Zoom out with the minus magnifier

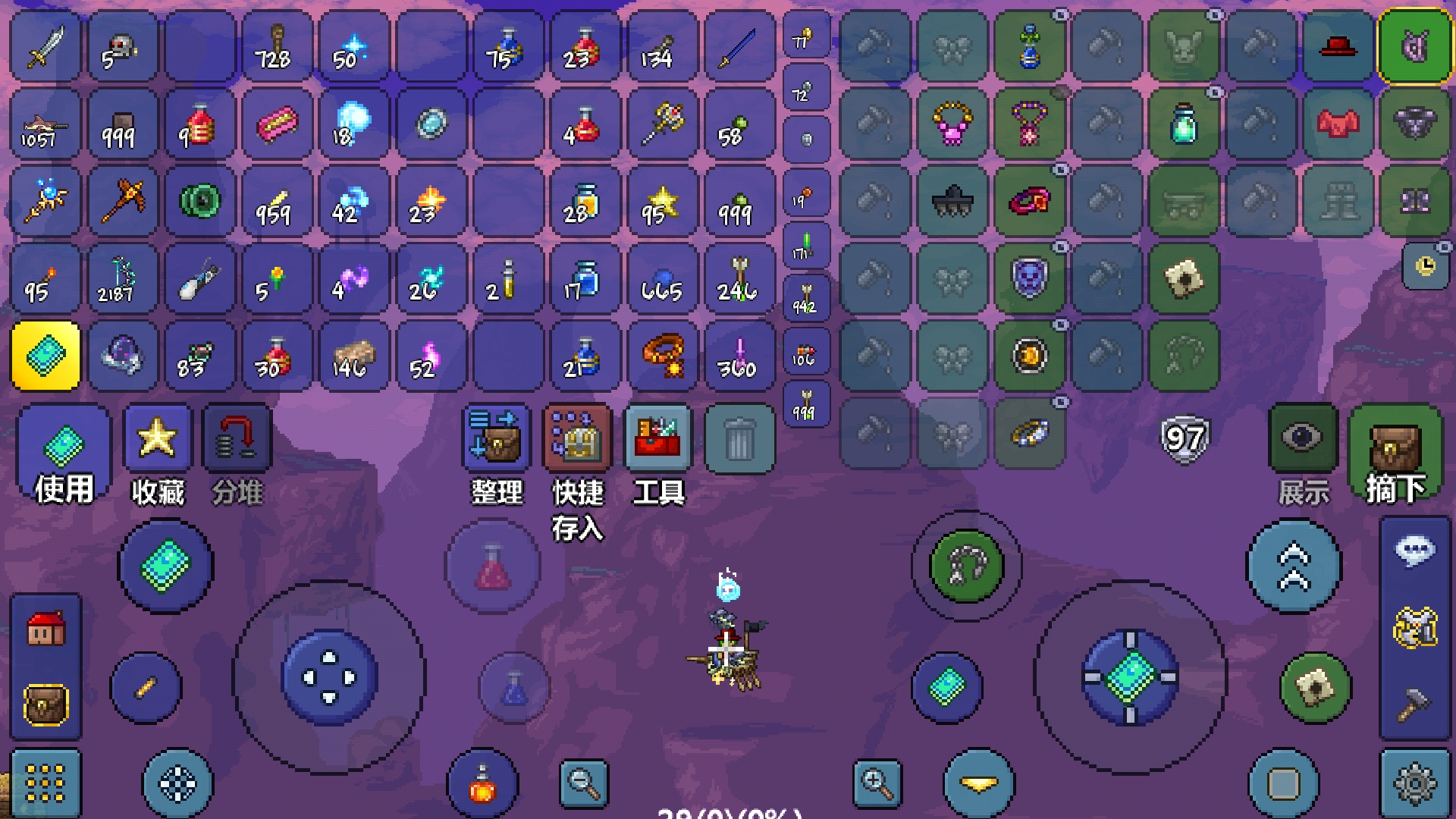(584, 784)
